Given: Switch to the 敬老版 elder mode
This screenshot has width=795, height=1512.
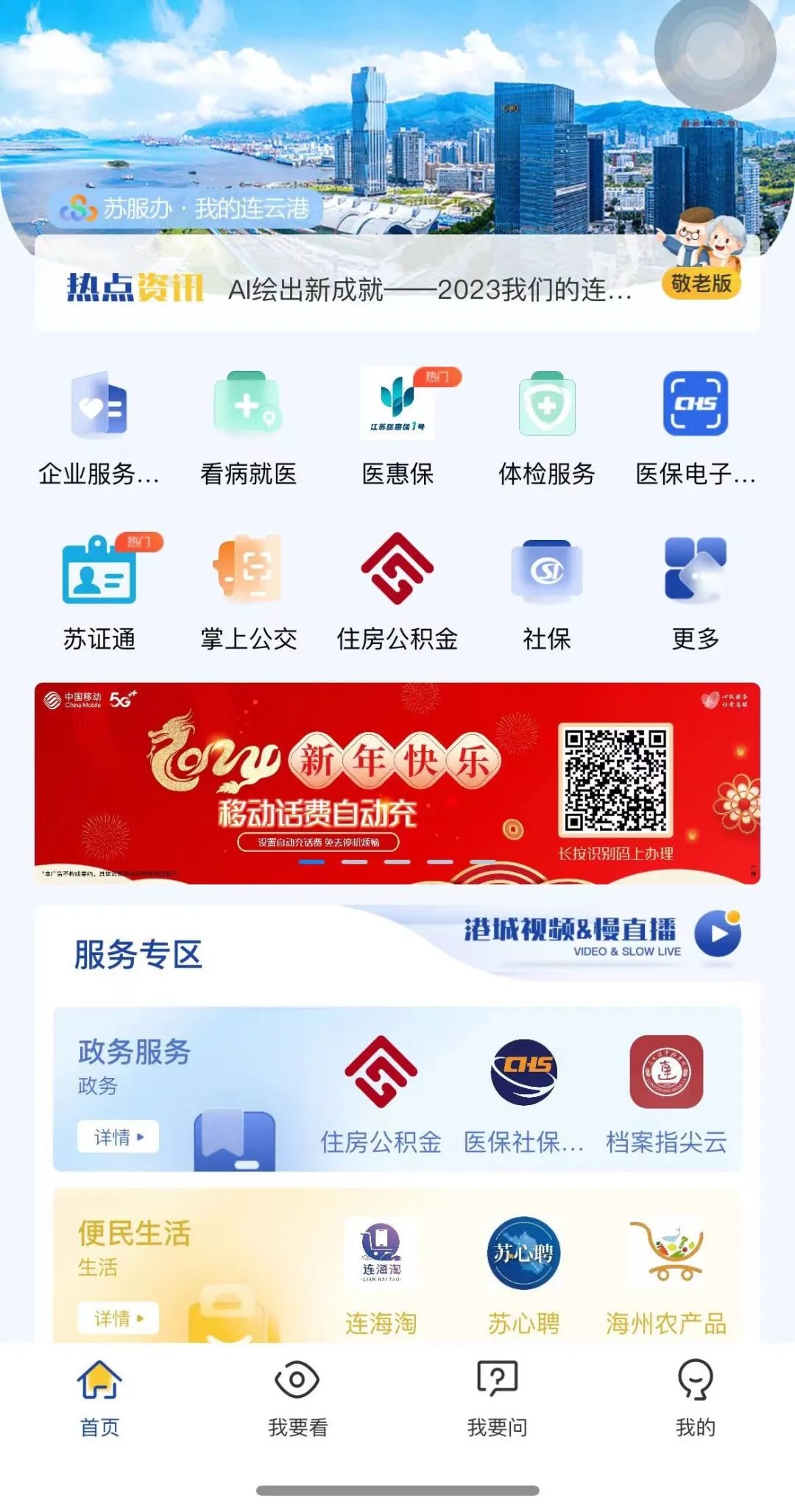Looking at the screenshot, I should (x=701, y=283).
